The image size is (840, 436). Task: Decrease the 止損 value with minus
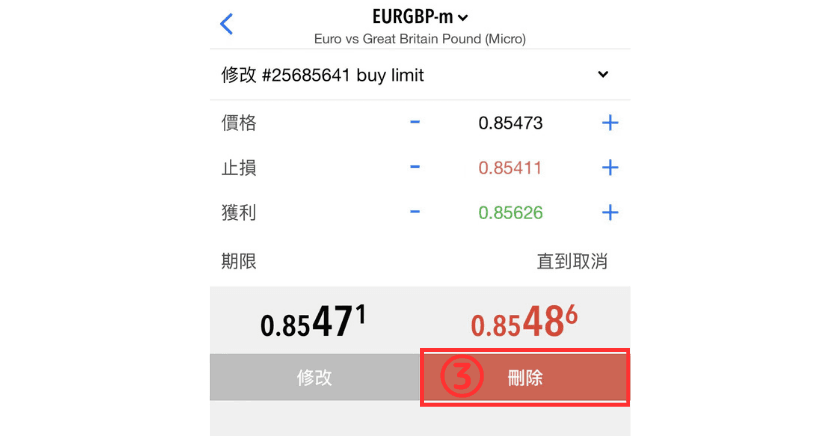415,168
